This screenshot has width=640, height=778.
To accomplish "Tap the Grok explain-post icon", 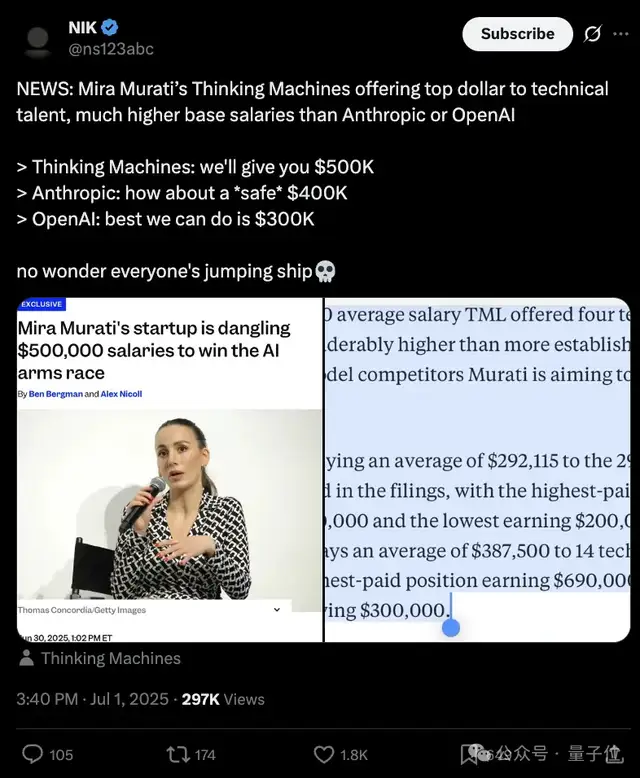I will [592, 34].
